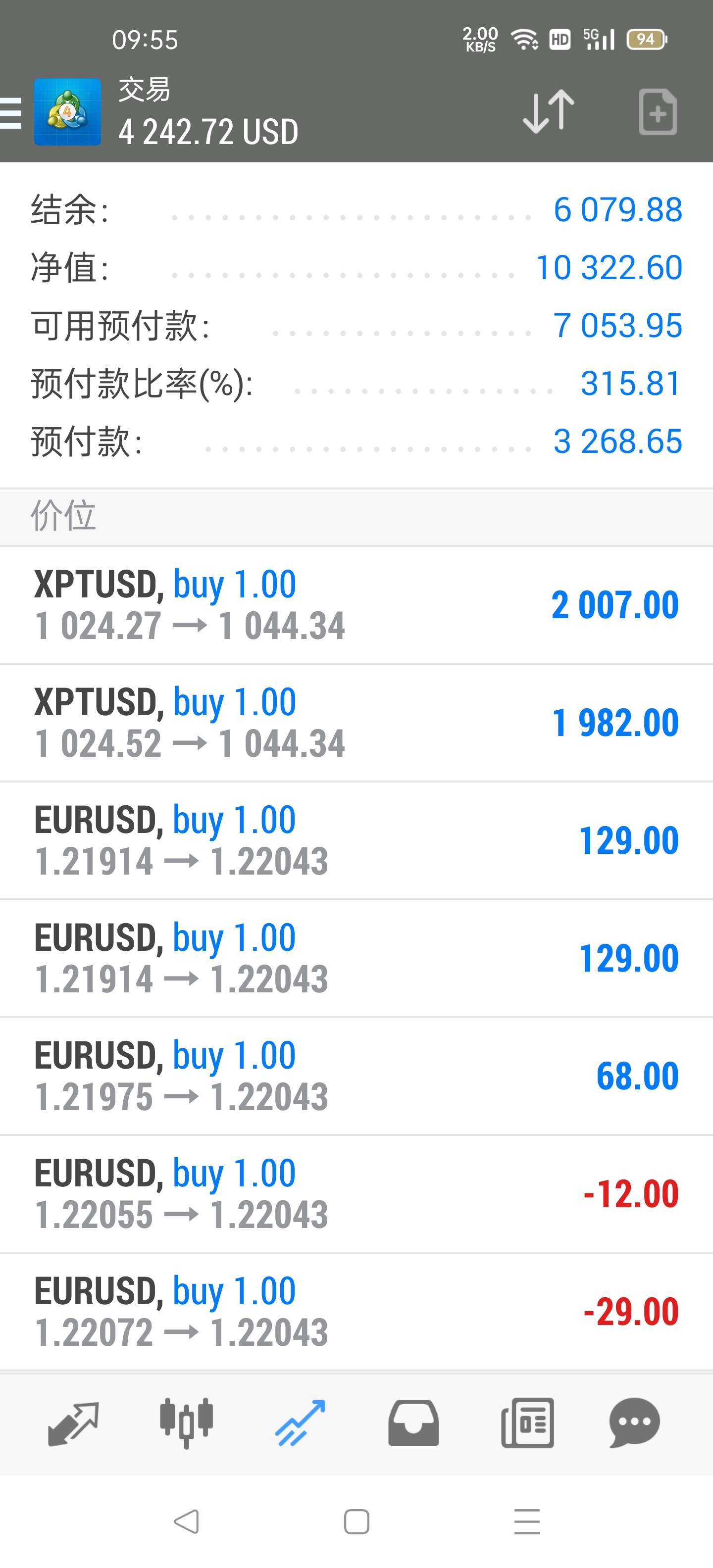The width and height of the screenshot is (713, 1568).
Task: Switch to the candlestick chart tab
Action: [186, 1423]
